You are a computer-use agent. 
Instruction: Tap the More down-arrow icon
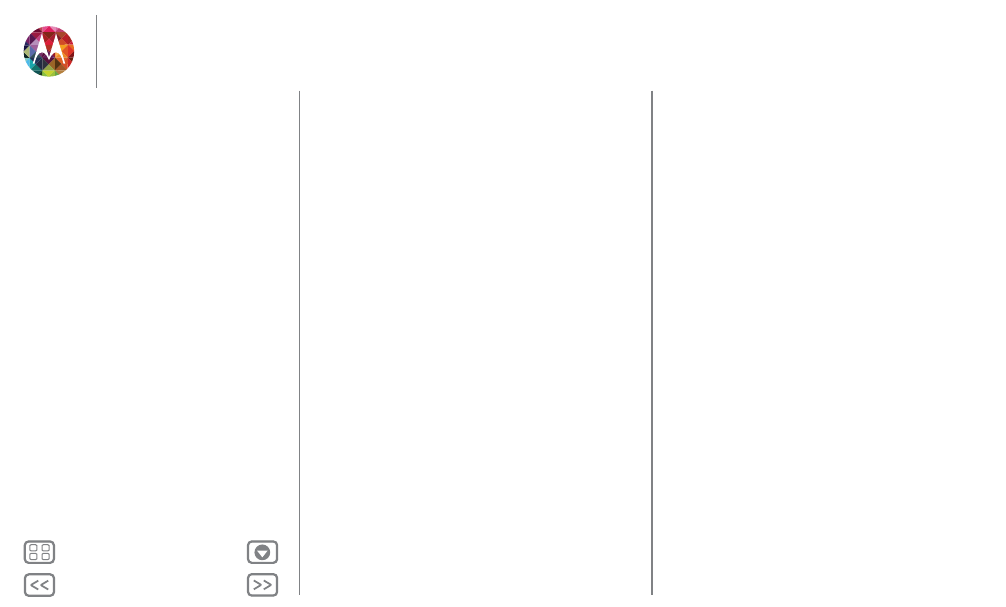262,552
